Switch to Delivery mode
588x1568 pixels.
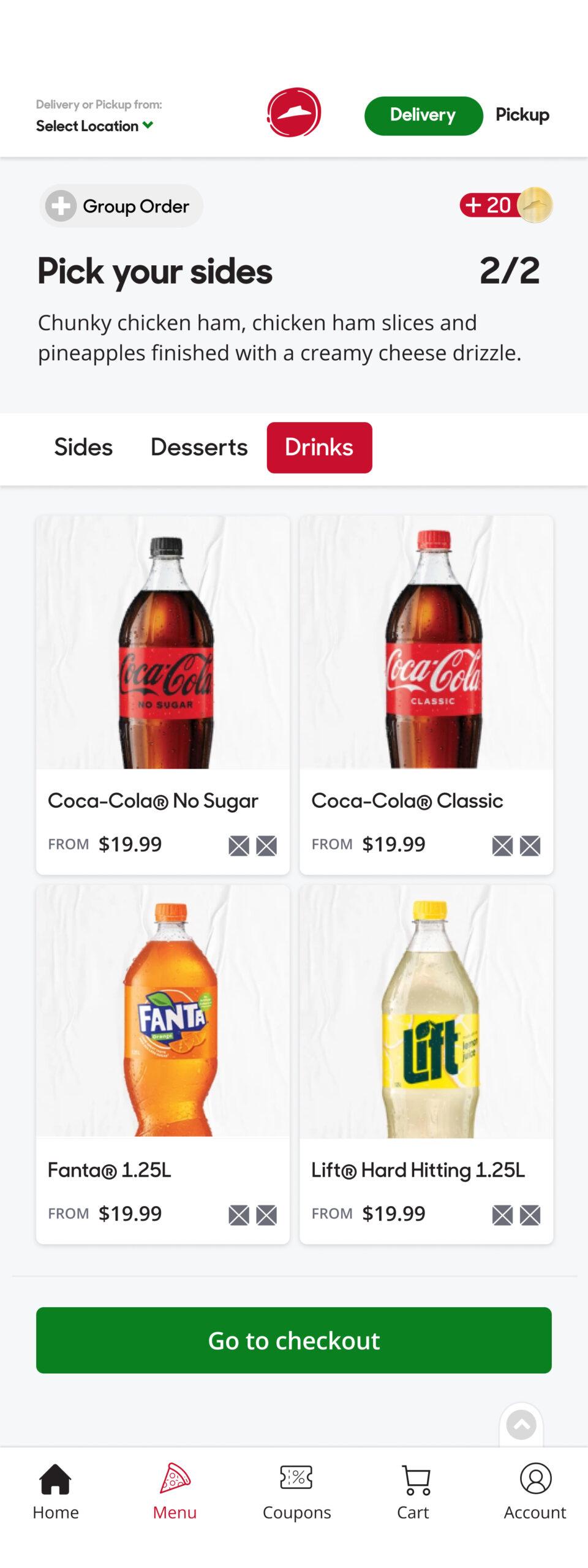coord(423,115)
